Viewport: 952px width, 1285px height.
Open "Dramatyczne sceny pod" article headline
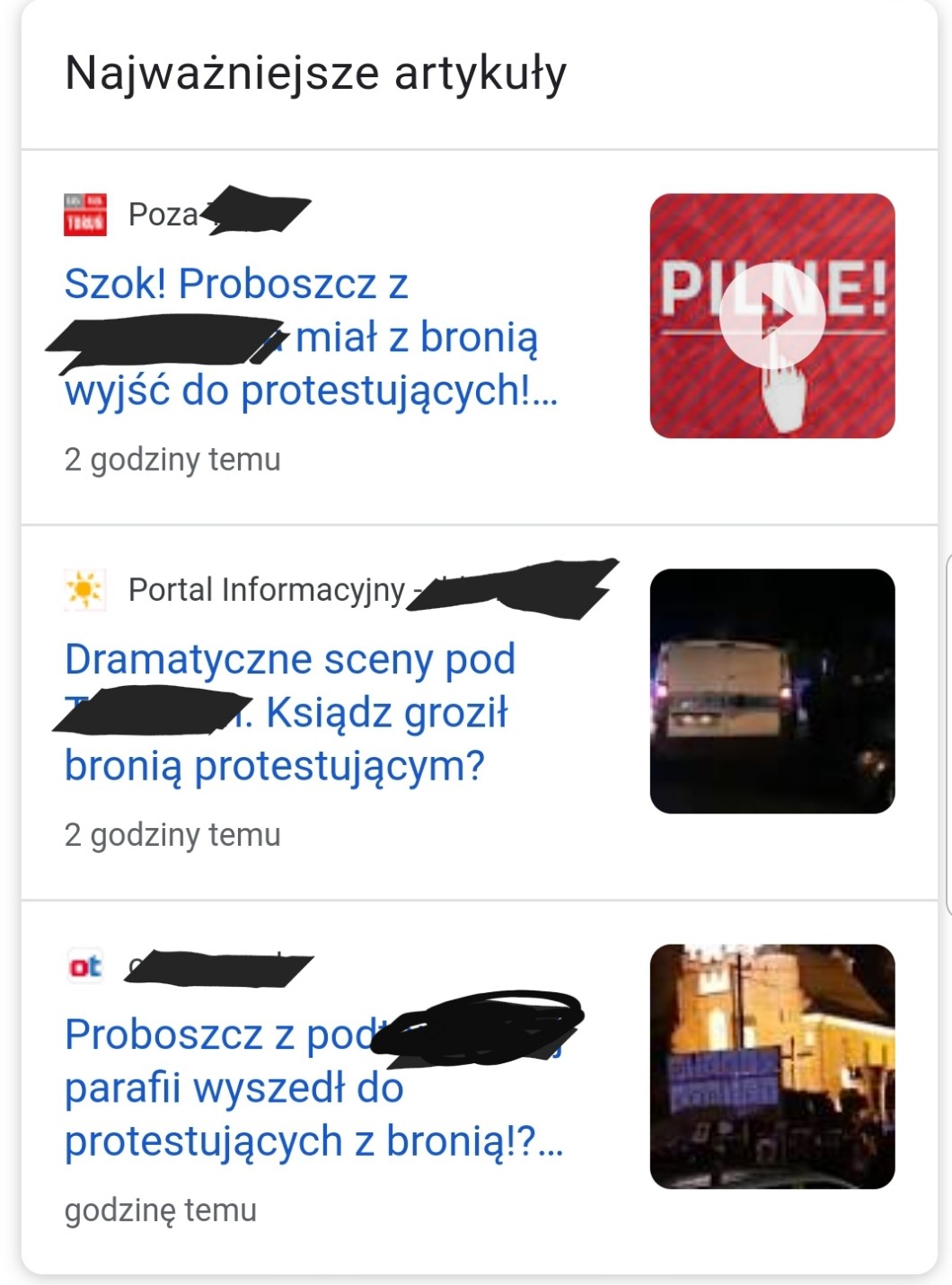tap(289, 659)
